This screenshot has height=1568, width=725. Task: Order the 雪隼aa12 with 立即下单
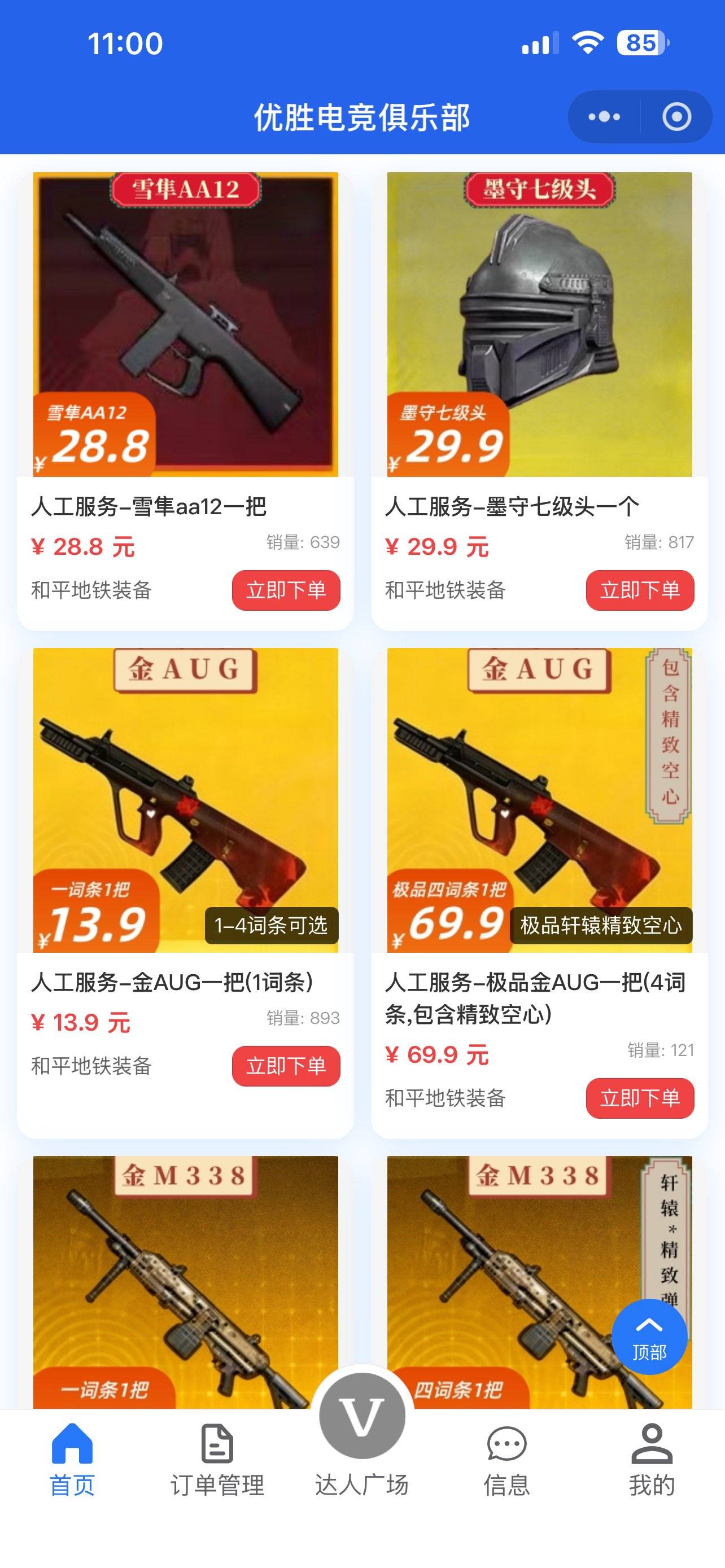[286, 590]
